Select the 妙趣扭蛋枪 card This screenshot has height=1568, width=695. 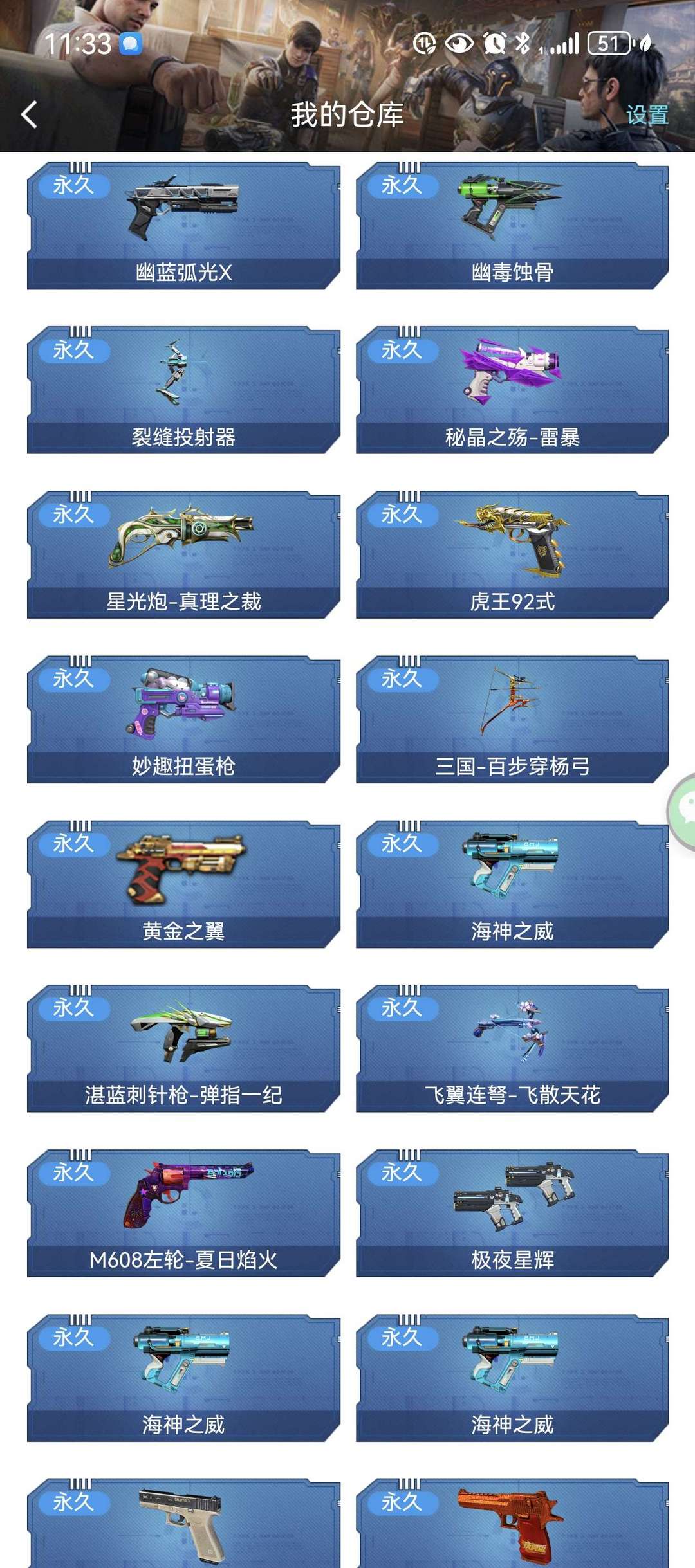click(x=183, y=720)
